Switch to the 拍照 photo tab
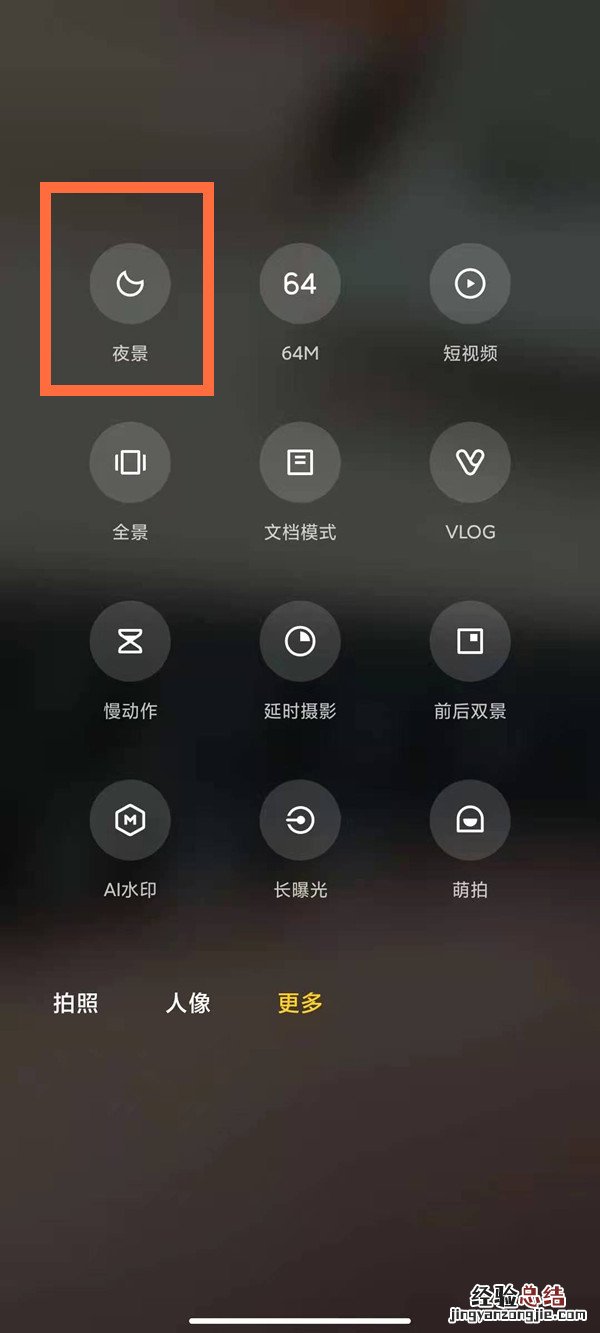600x1333 pixels. click(76, 1003)
